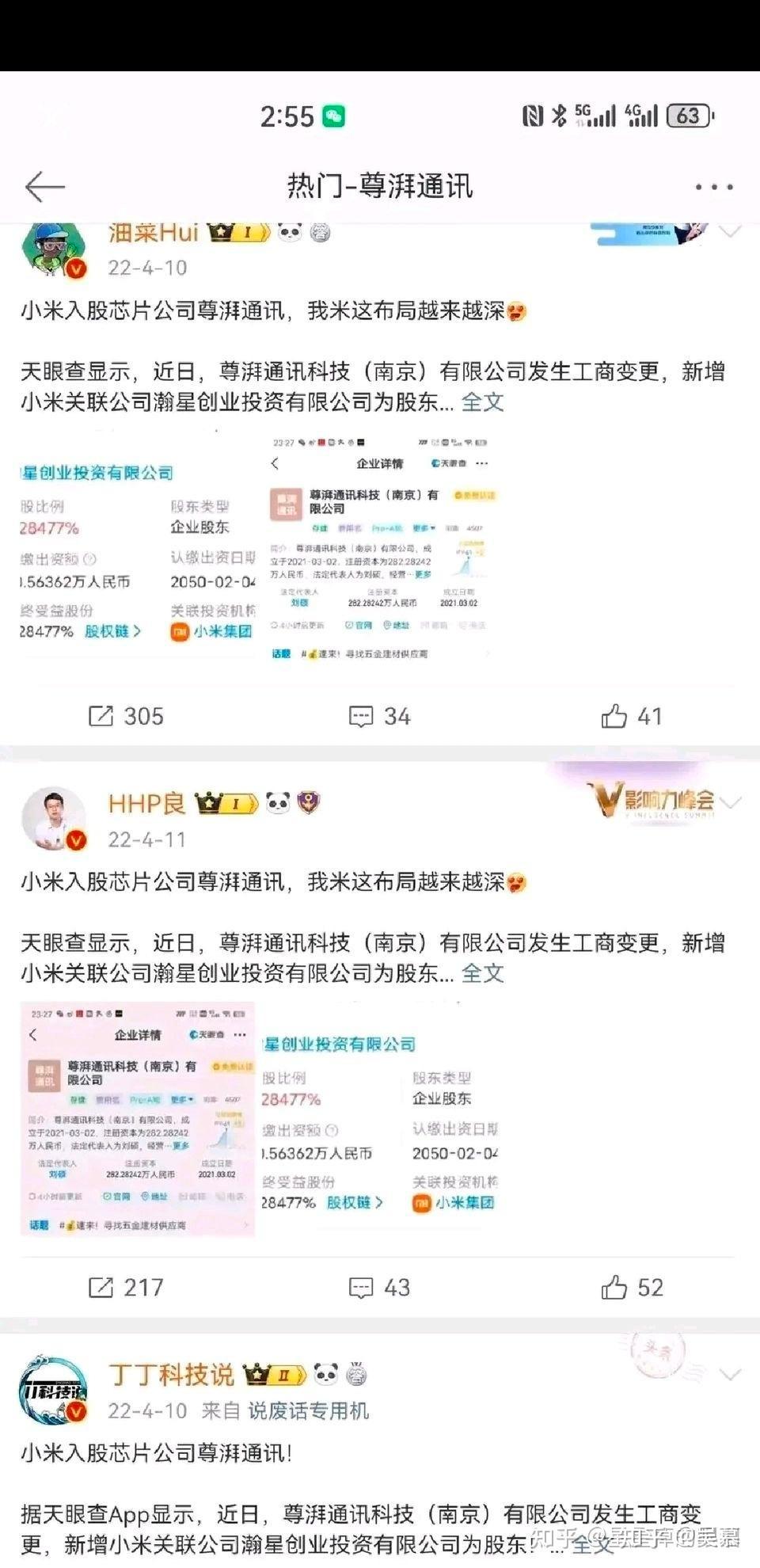Viewport: 760px width, 1568px height.
Task: Open 丁丁科技说's username
Action: (x=171, y=1374)
